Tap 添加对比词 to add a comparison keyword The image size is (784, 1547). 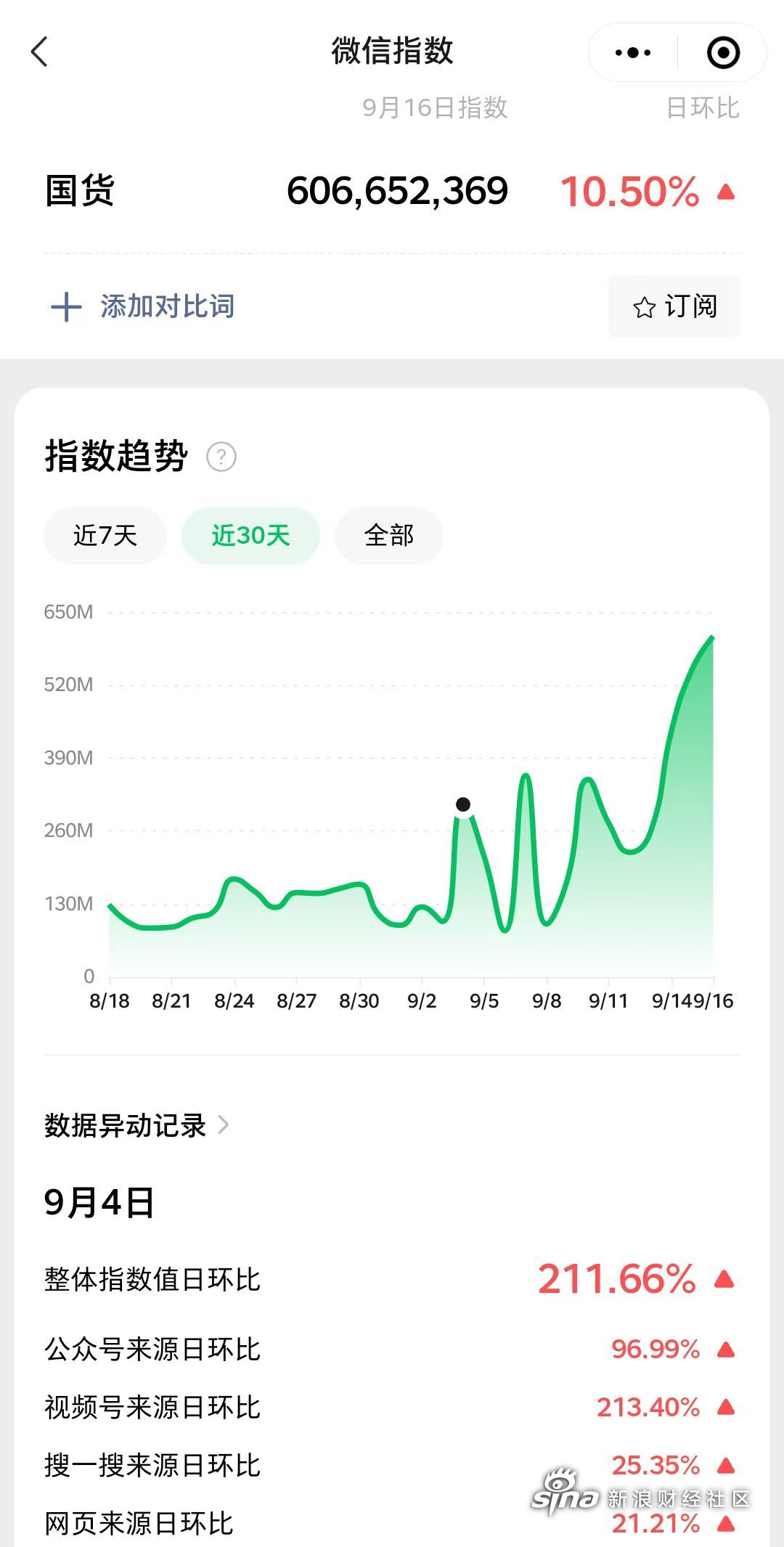pyautogui.click(x=143, y=306)
